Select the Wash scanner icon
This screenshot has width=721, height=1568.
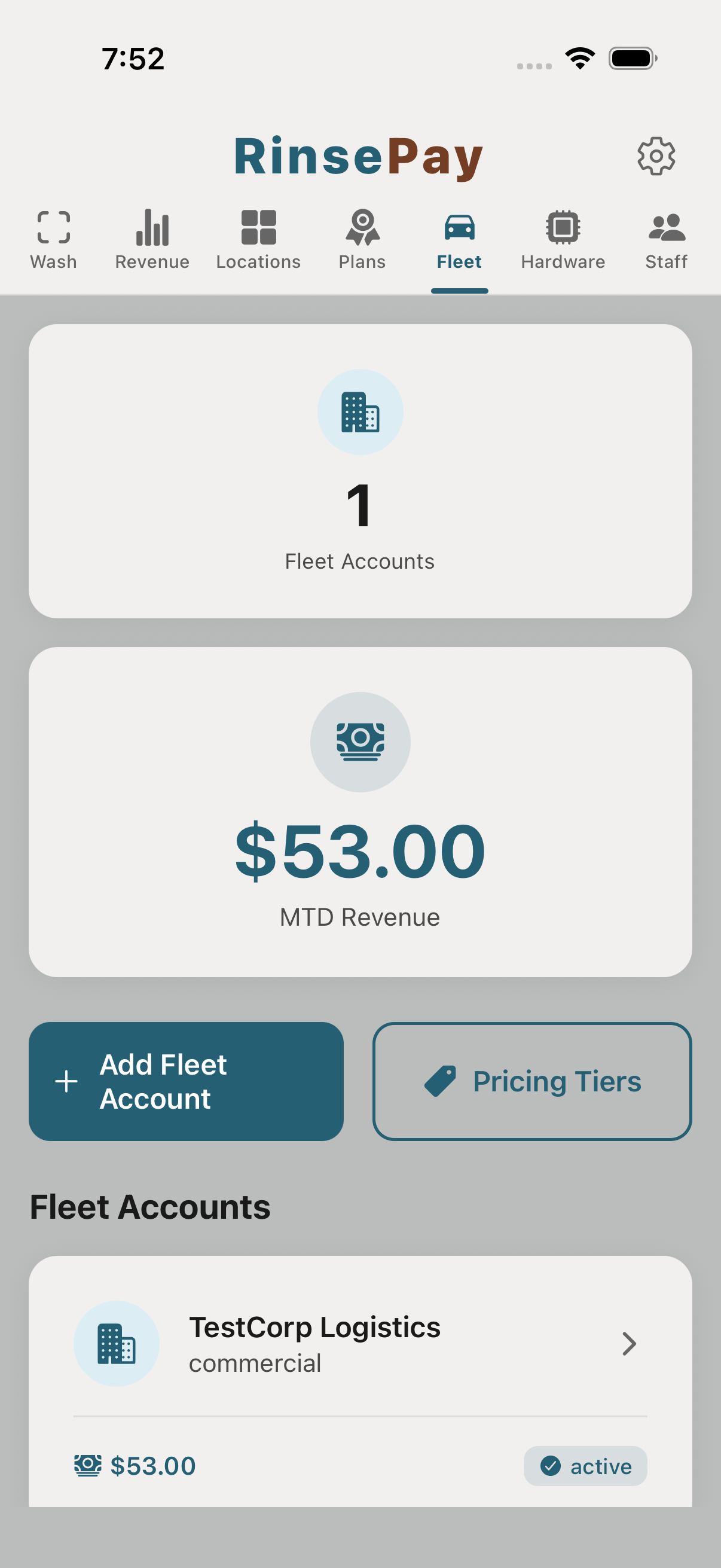point(54,228)
